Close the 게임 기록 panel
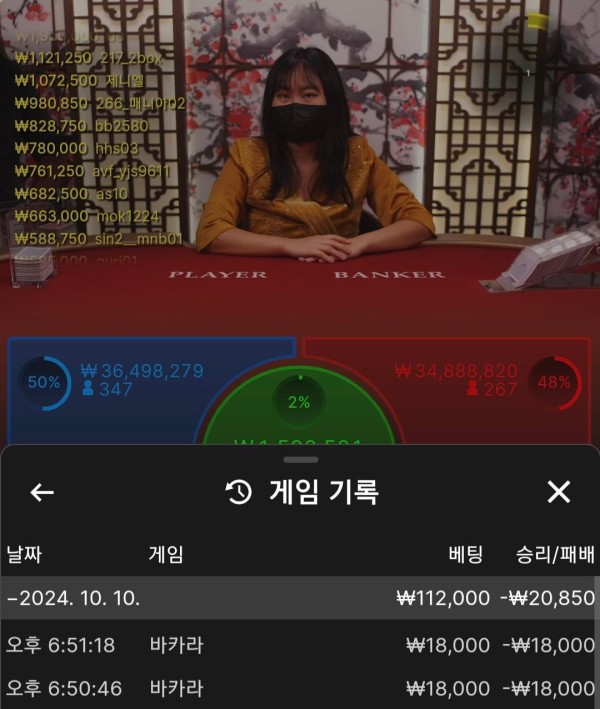This screenshot has height=709, width=600. click(x=558, y=492)
